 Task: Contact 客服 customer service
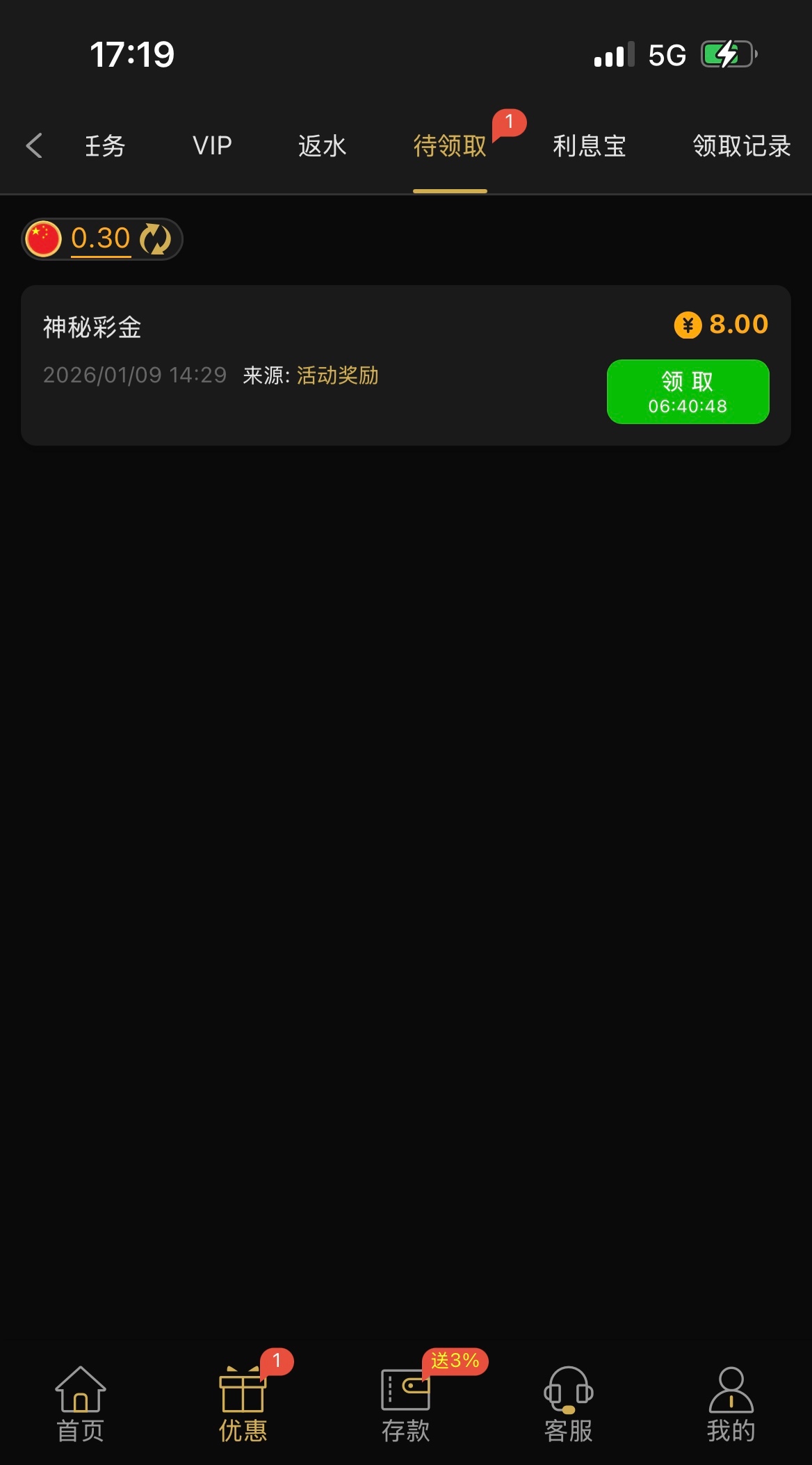click(568, 1405)
